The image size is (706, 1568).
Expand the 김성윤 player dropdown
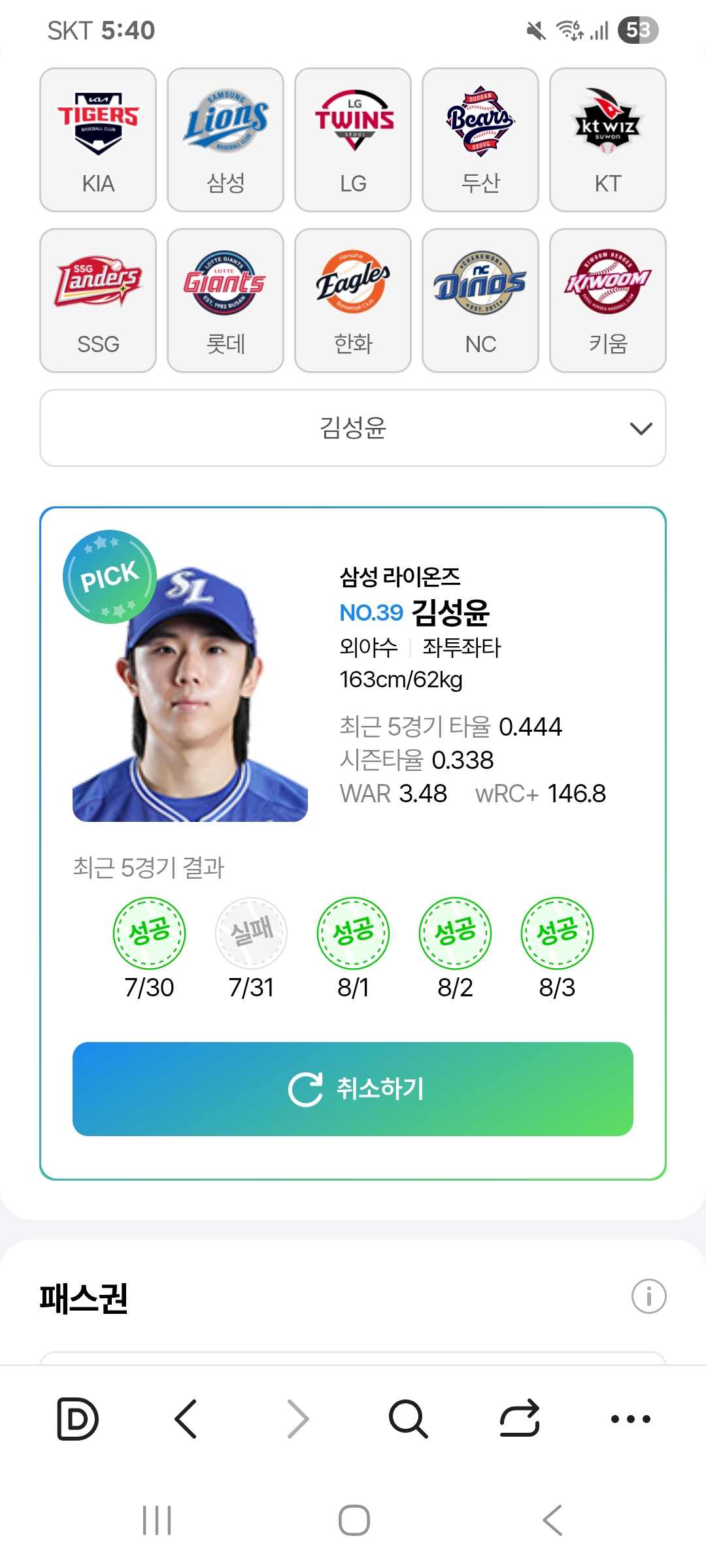coord(353,428)
